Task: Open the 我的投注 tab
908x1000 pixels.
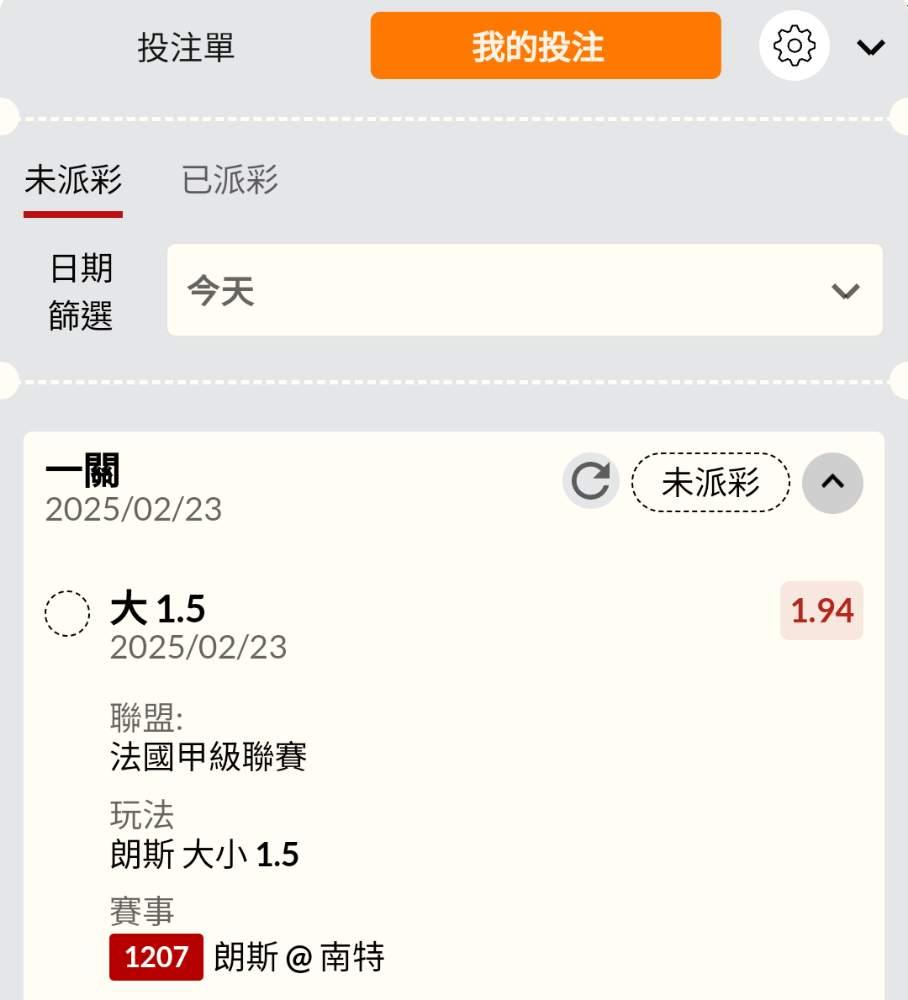Action: pyautogui.click(x=545, y=46)
